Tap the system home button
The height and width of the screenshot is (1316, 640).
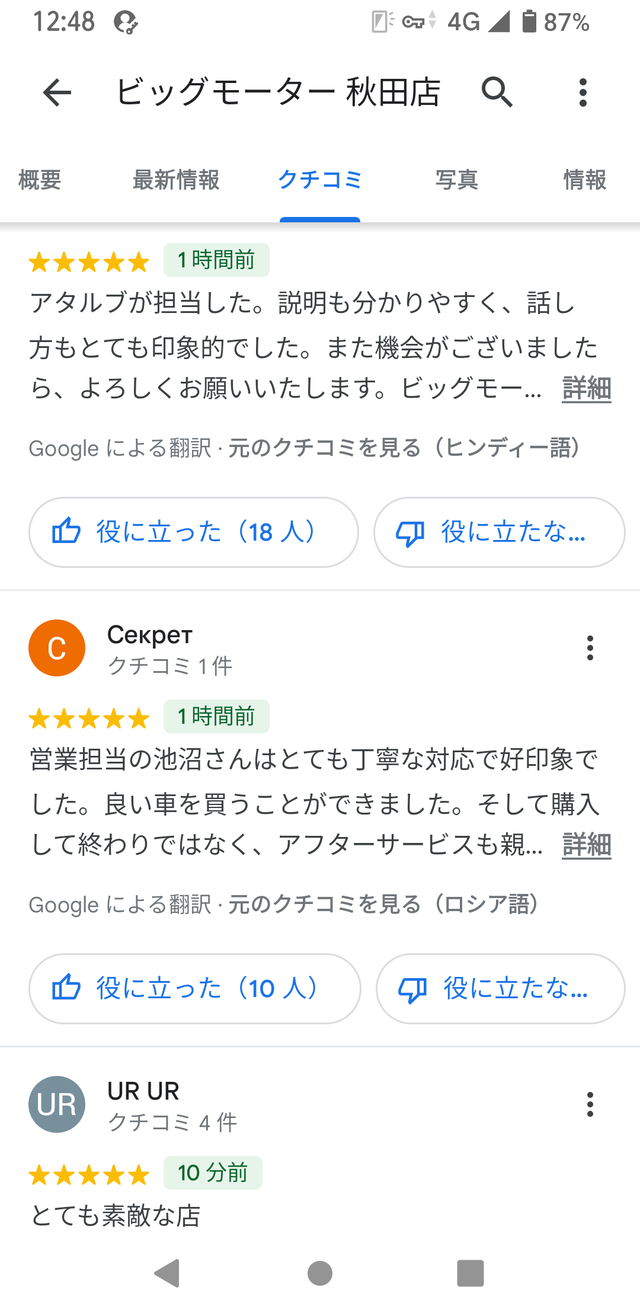(320, 1273)
